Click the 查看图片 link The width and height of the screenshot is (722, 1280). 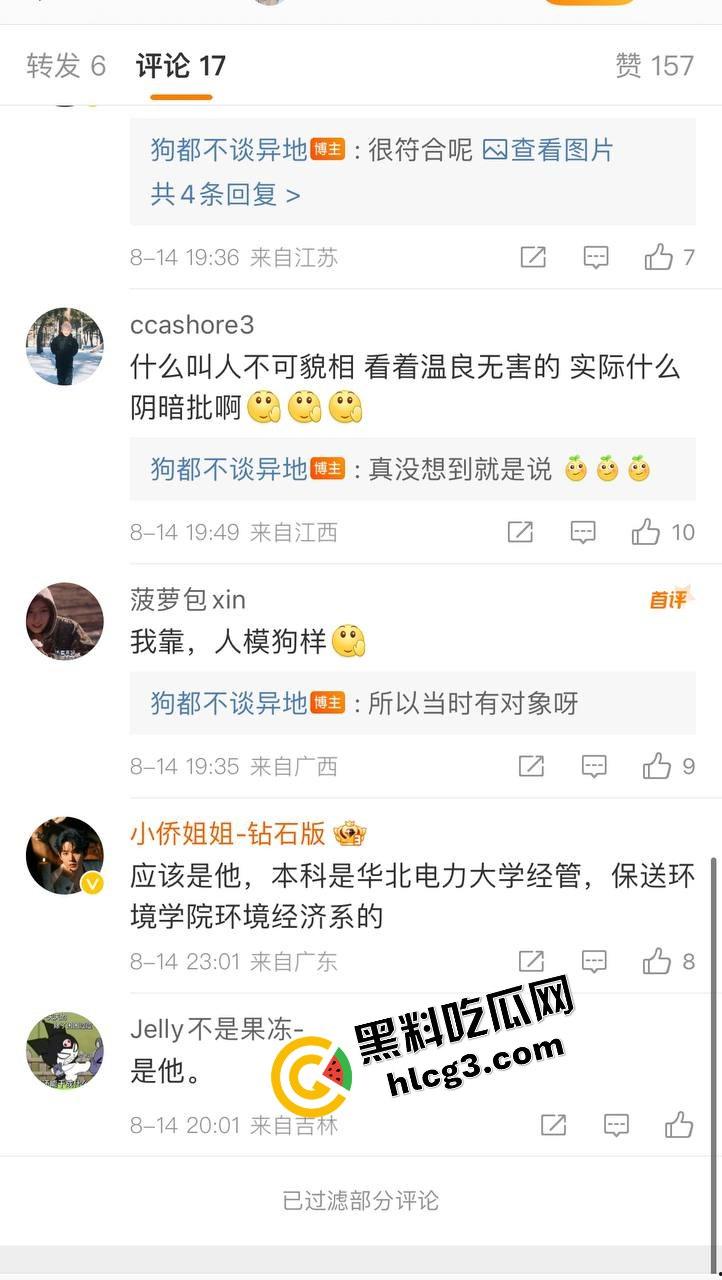[x=567, y=149]
